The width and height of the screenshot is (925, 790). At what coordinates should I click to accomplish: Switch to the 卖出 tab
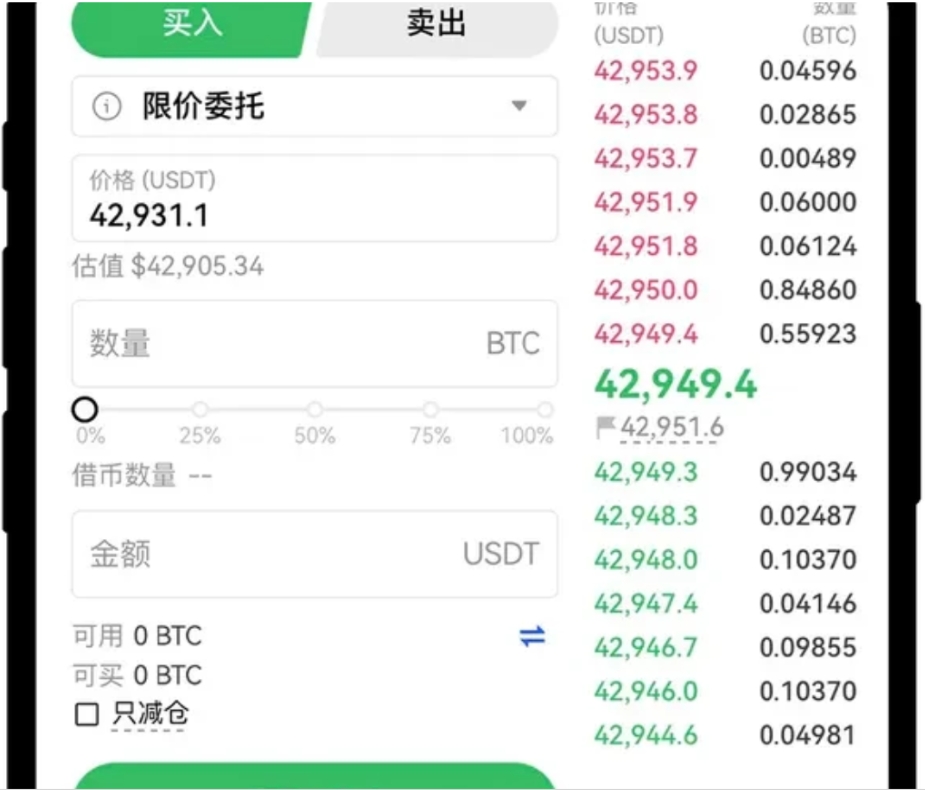(x=437, y=25)
